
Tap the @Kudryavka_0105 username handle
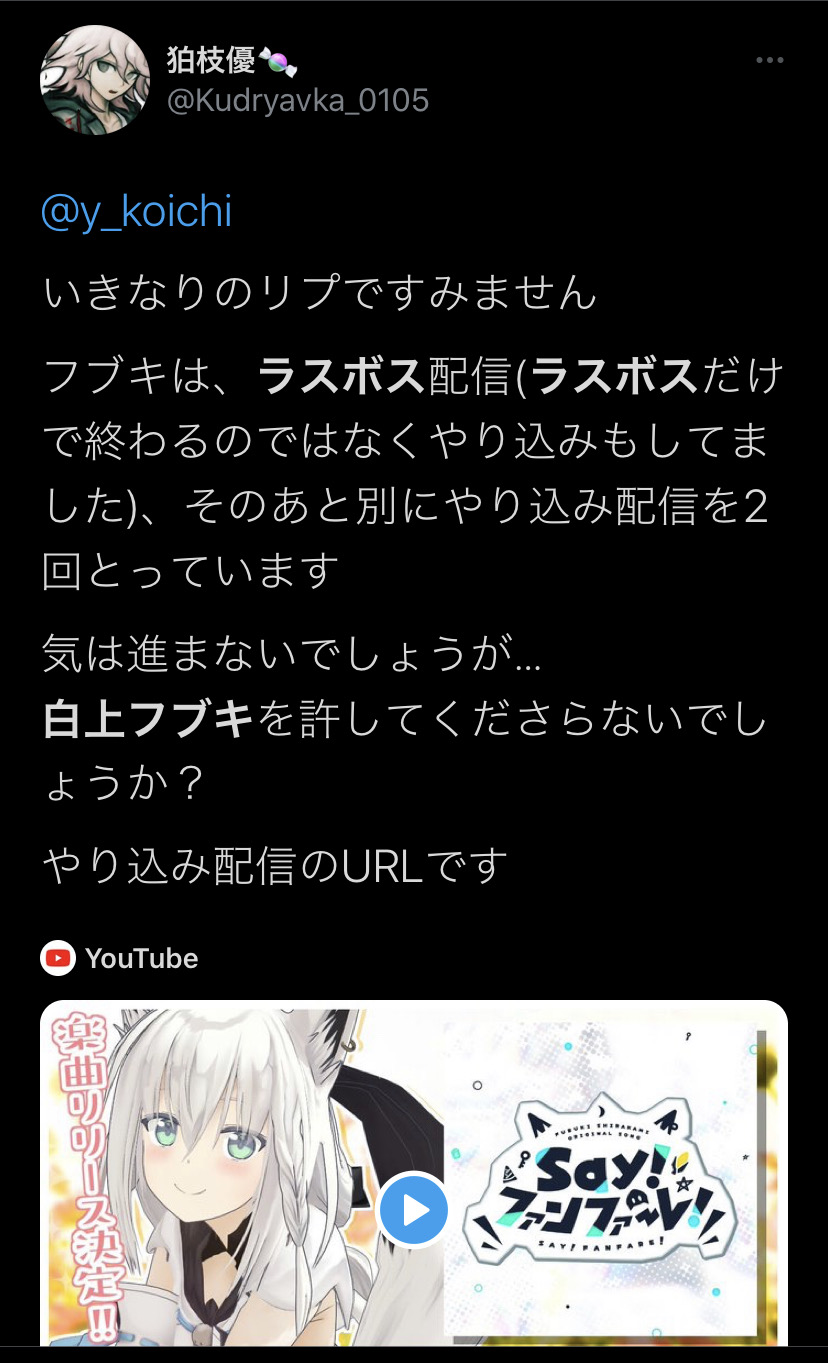[x=298, y=101]
